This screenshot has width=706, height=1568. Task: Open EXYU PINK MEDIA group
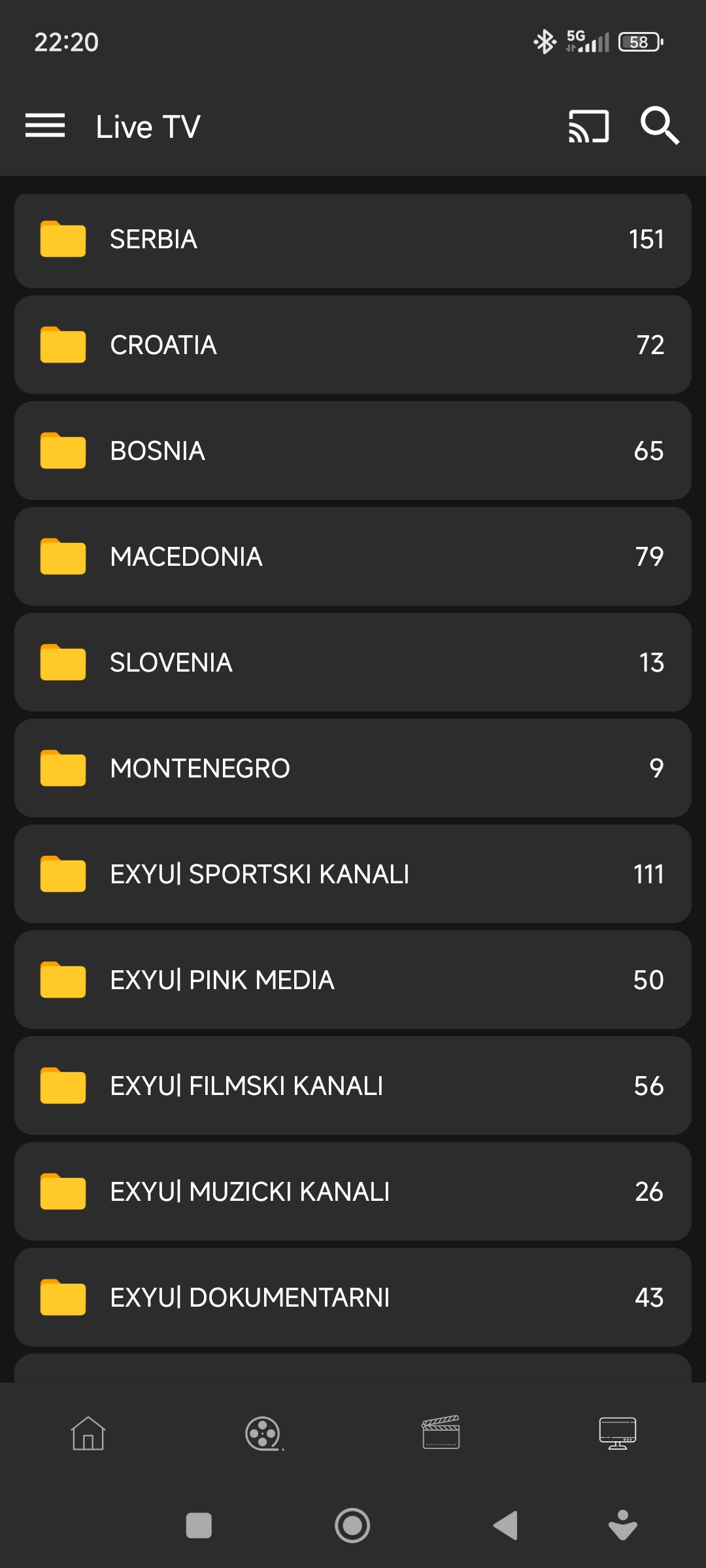click(353, 980)
